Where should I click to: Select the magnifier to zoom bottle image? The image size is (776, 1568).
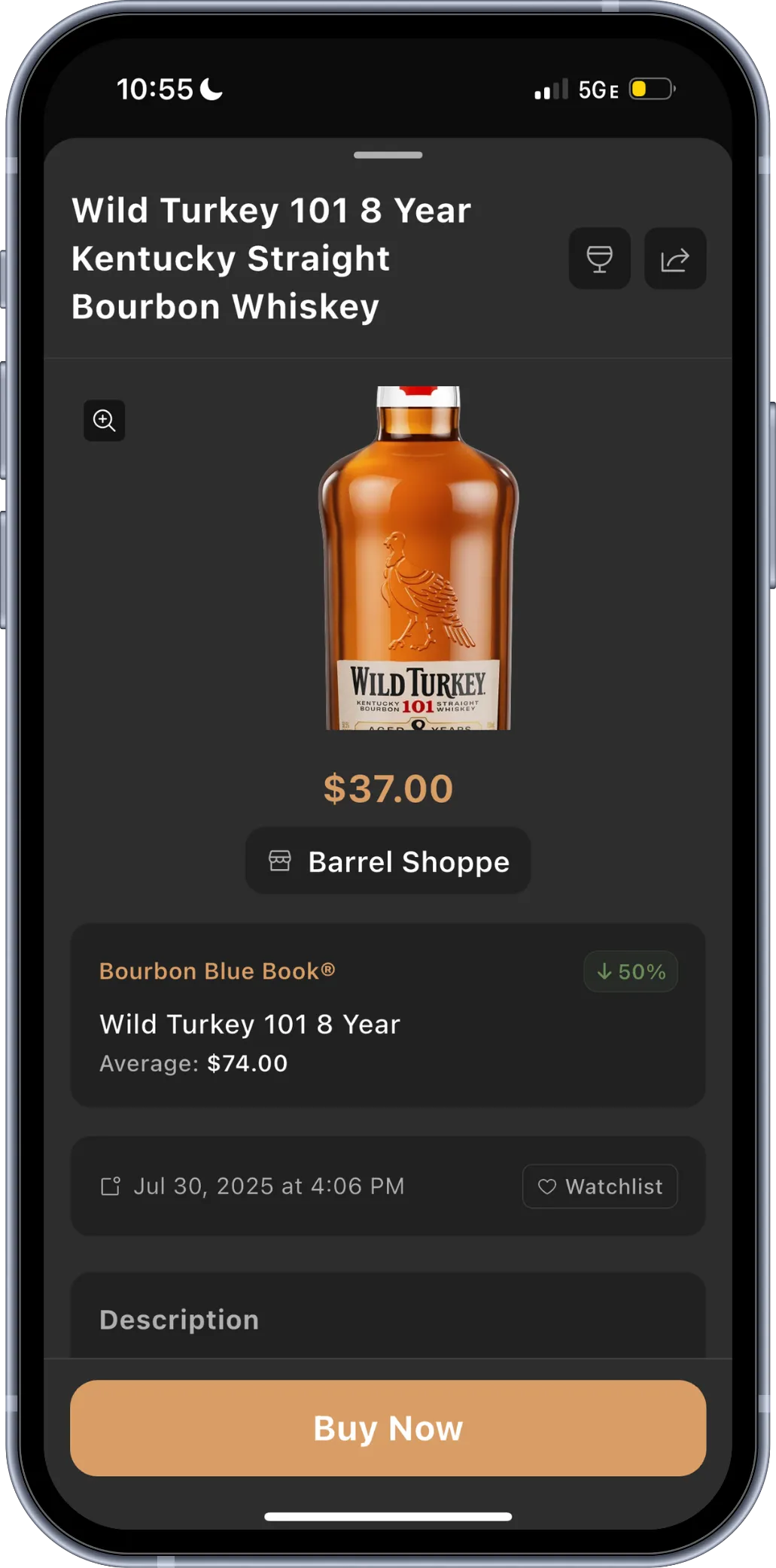pos(105,421)
